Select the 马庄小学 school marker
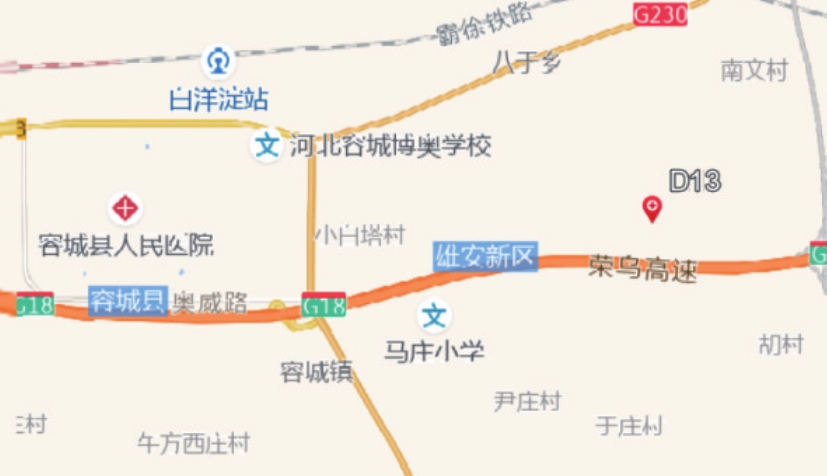 click(x=434, y=316)
